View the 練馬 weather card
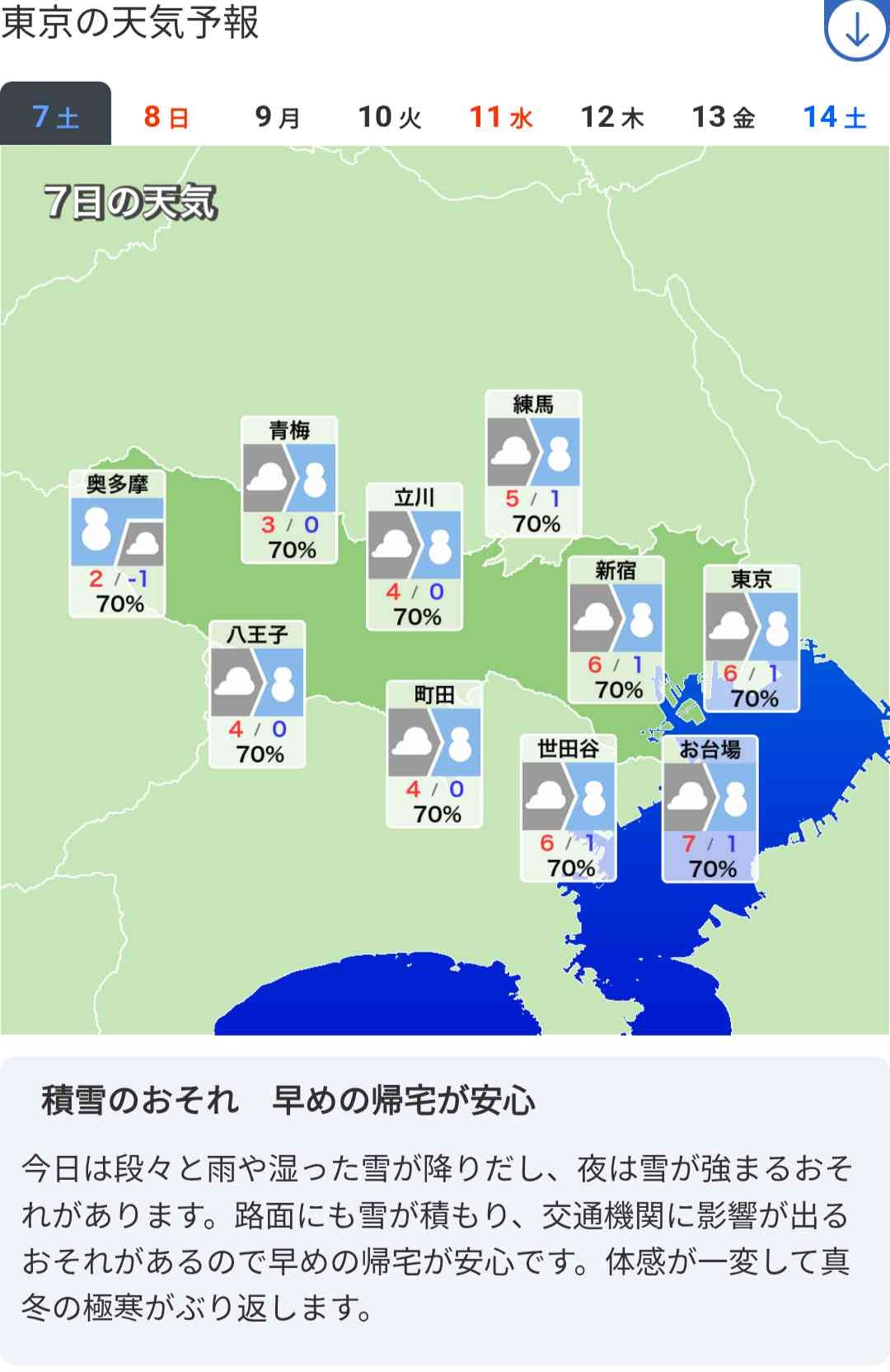Screen dimensions: 890x1372 (x=534, y=463)
